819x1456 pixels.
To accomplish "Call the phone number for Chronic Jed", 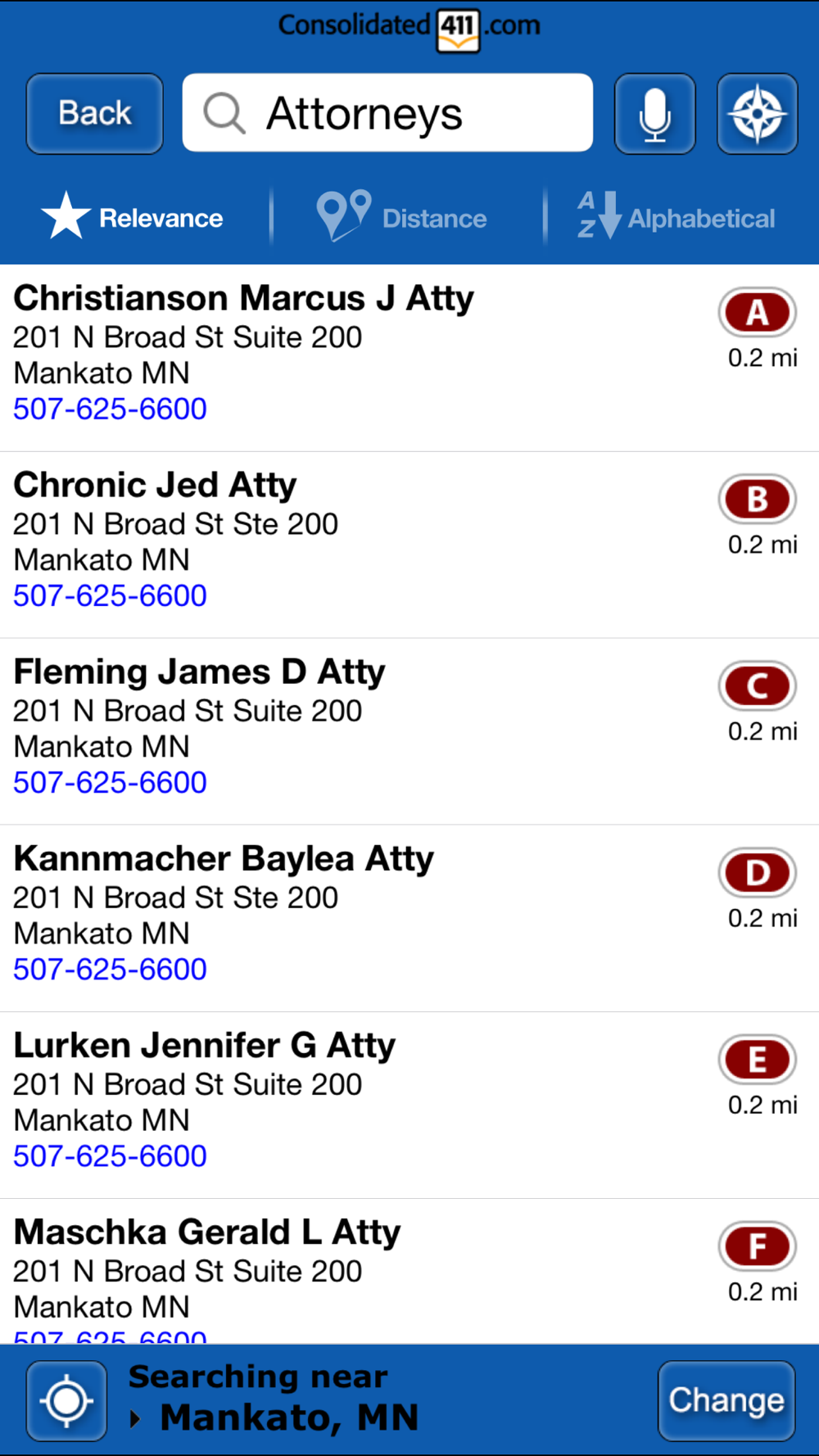I will 110,595.
